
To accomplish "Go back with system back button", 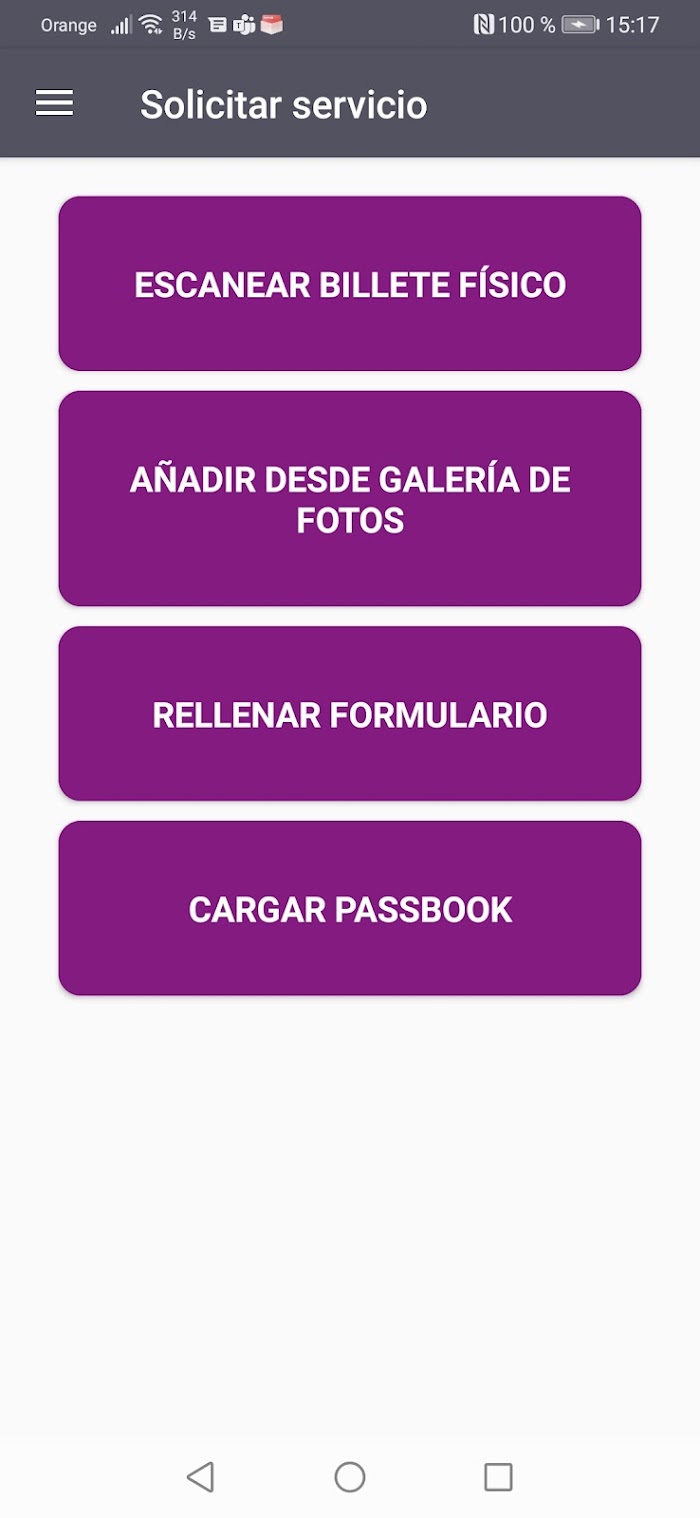I will (201, 1476).
